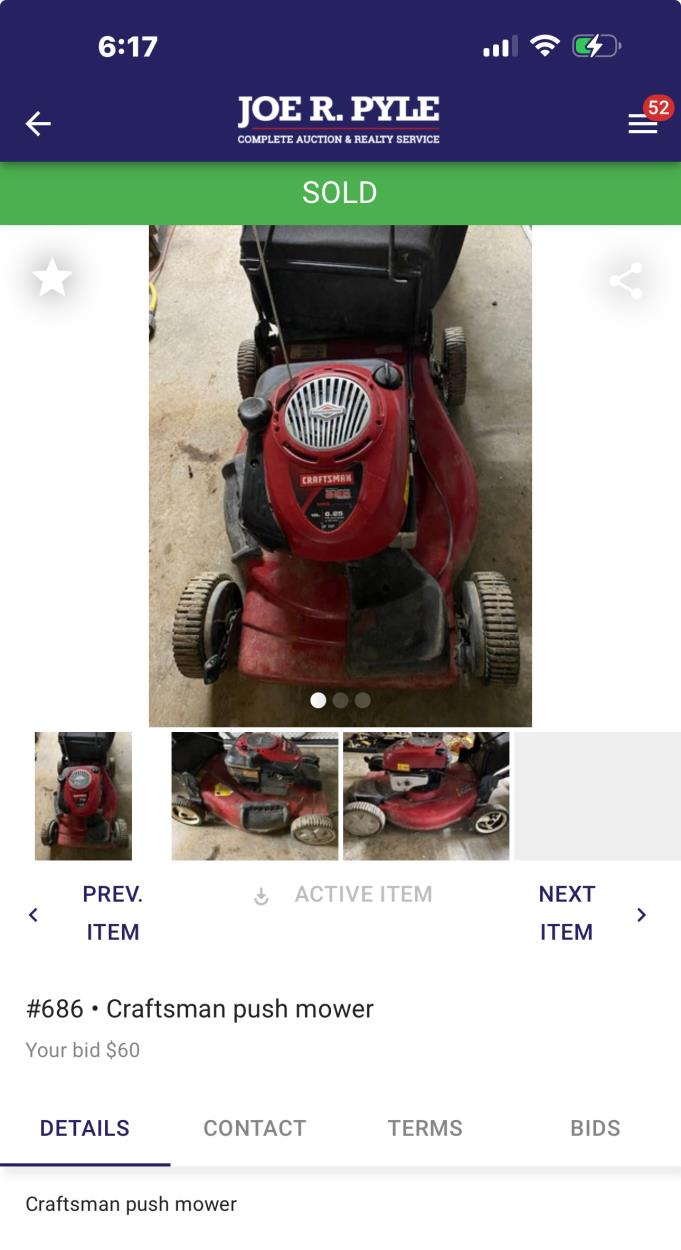This screenshot has width=681, height=1250.
Task: Share this auction item
Action: [x=626, y=280]
